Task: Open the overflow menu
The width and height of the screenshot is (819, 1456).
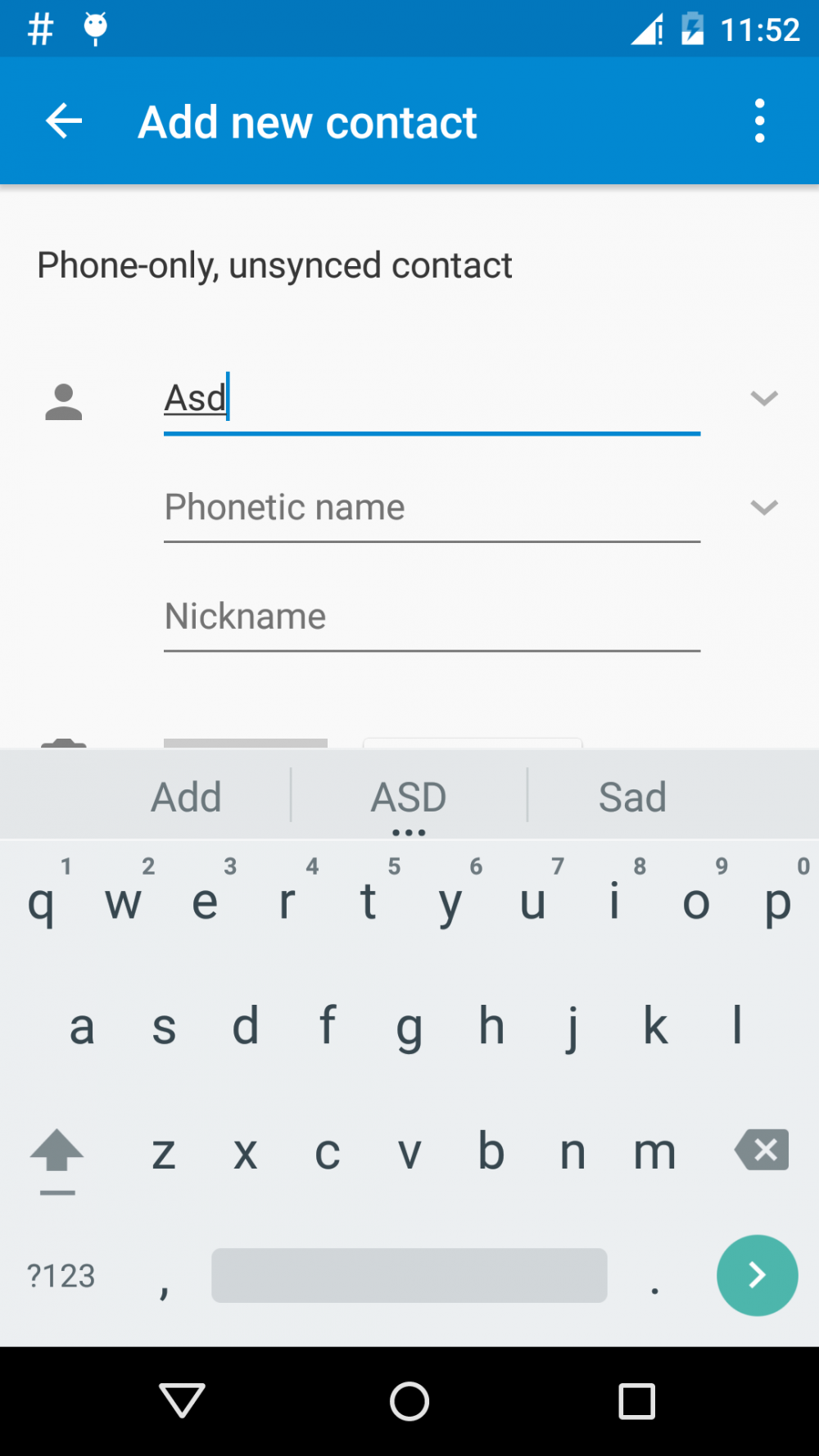Action: click(x=760, y=122)
